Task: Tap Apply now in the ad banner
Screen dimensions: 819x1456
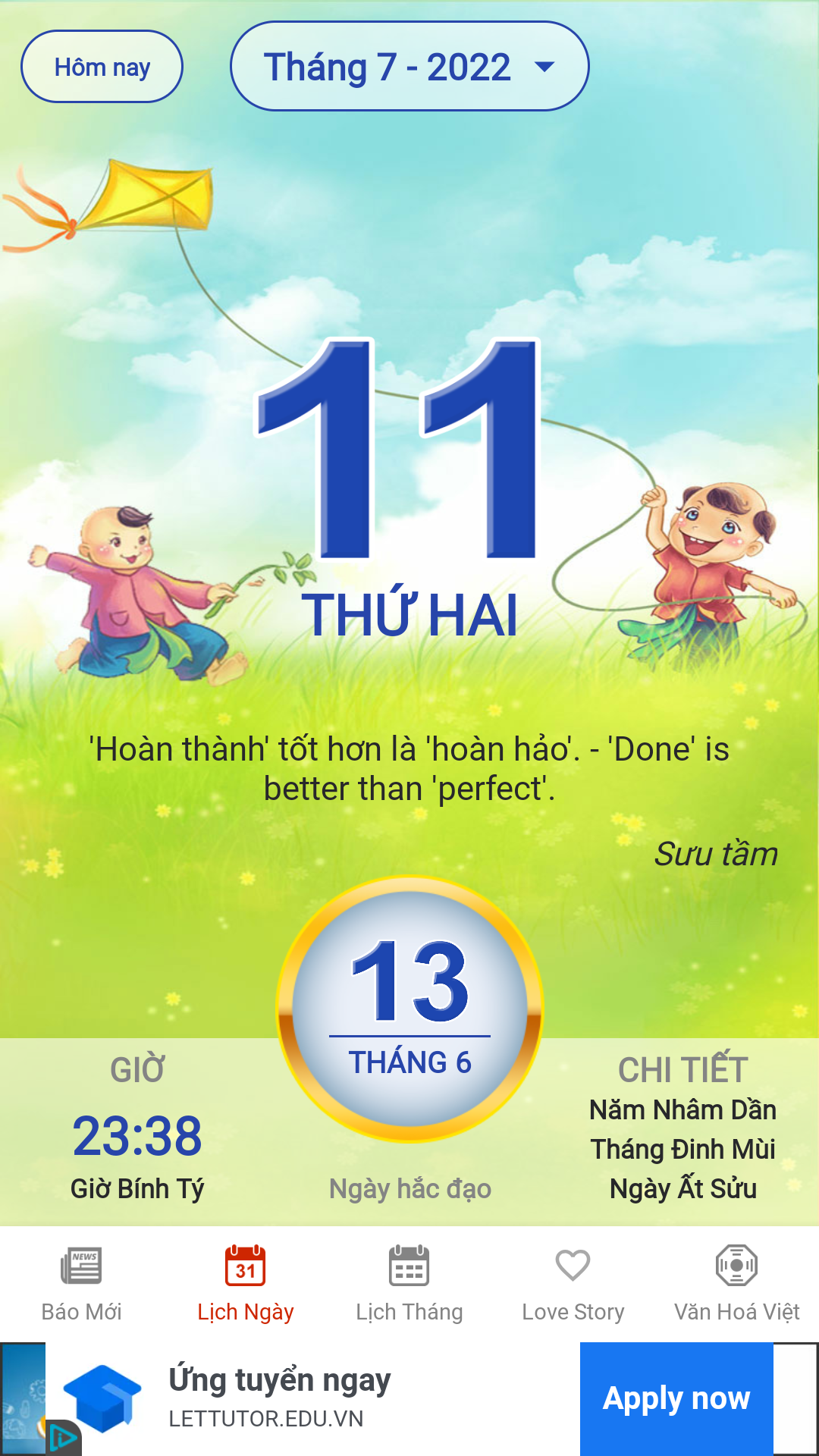Action: point(676,1398)
